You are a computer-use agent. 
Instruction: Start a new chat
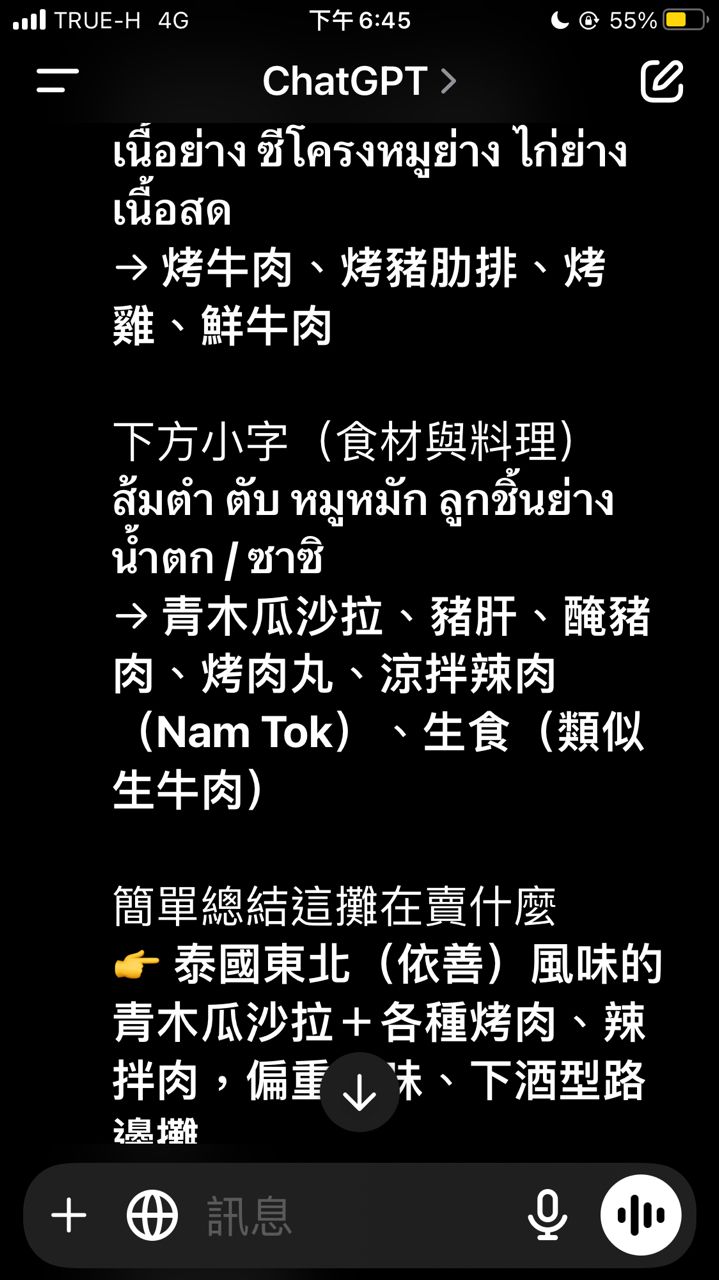click(x=661, y=81)
